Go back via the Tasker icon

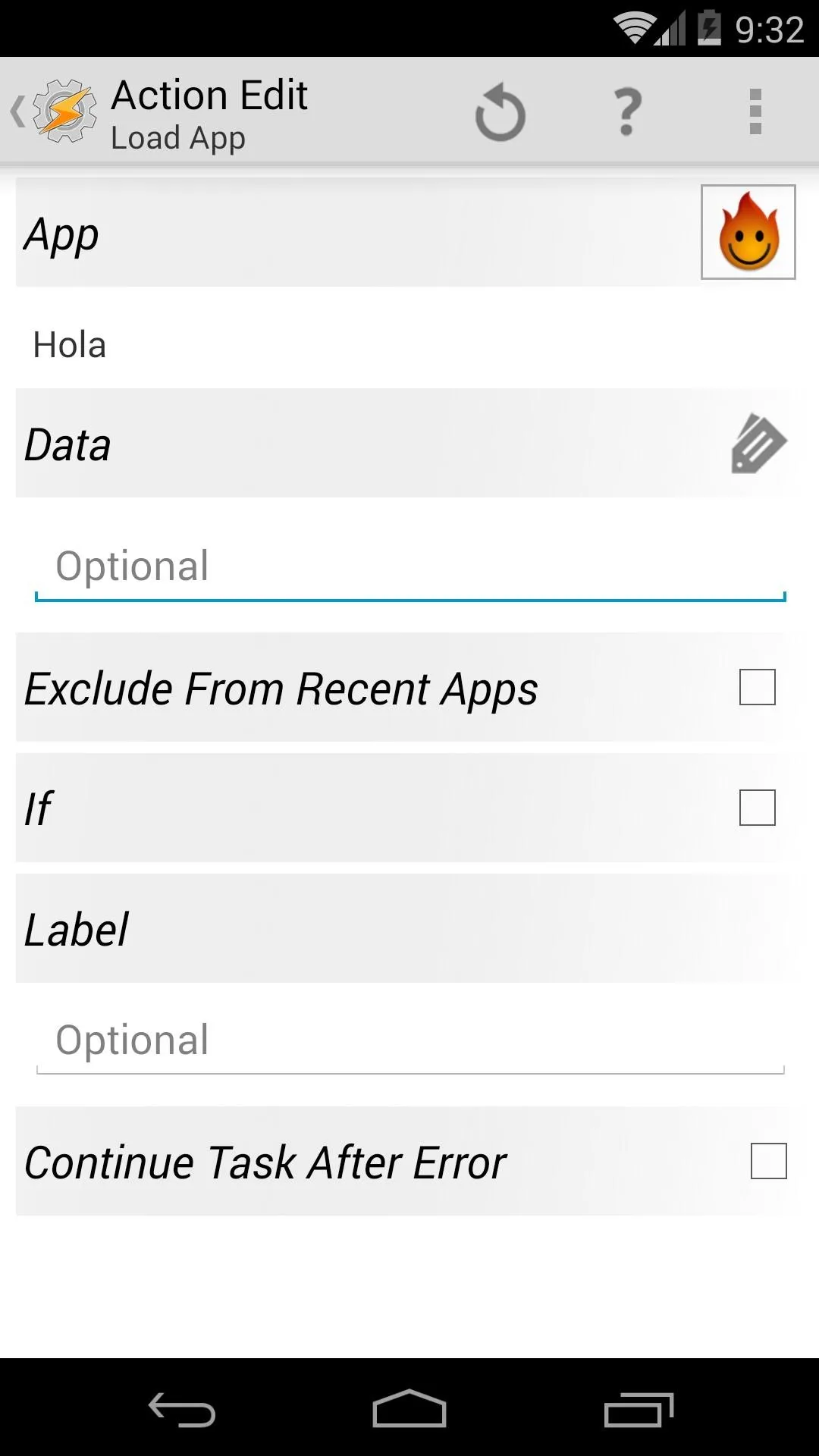(55, 111)
